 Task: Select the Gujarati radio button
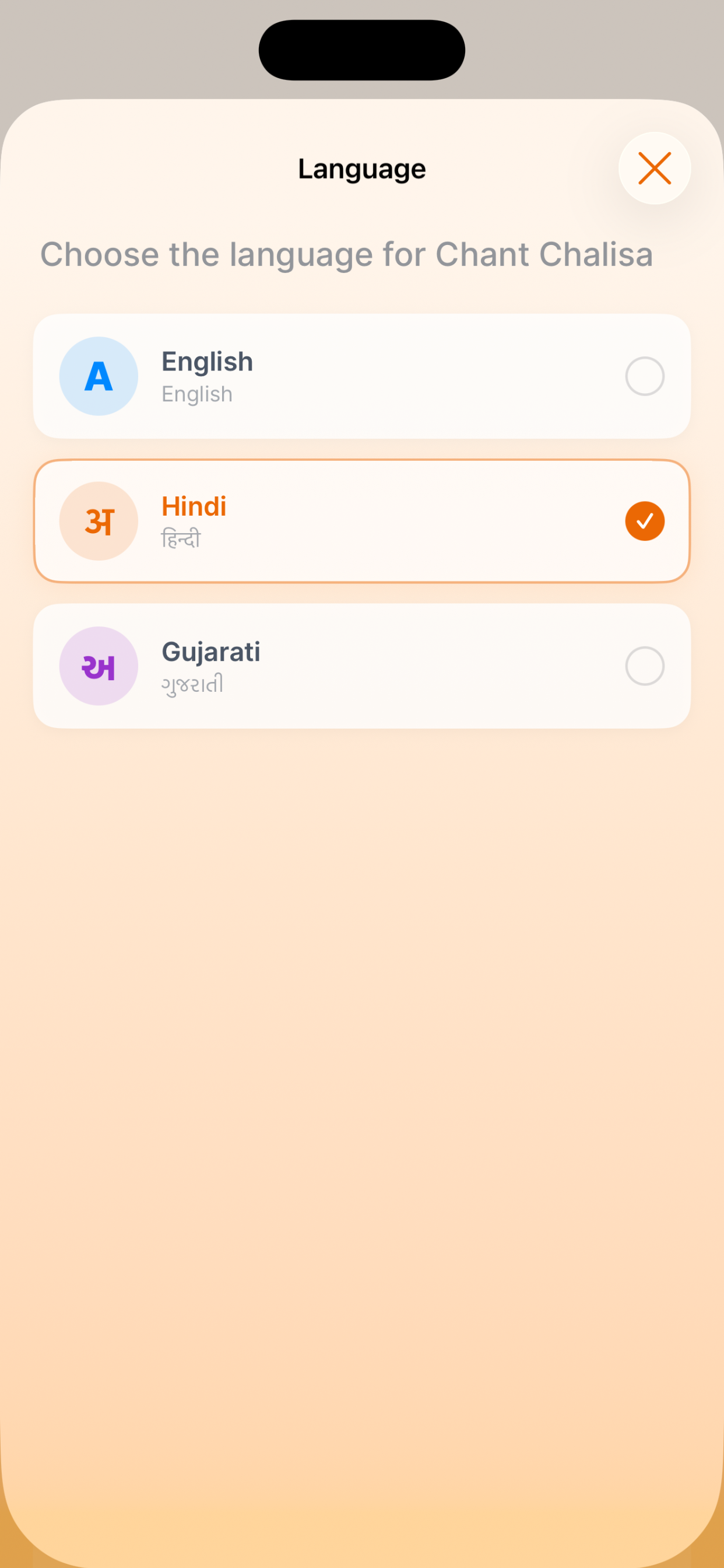point(644,666)
